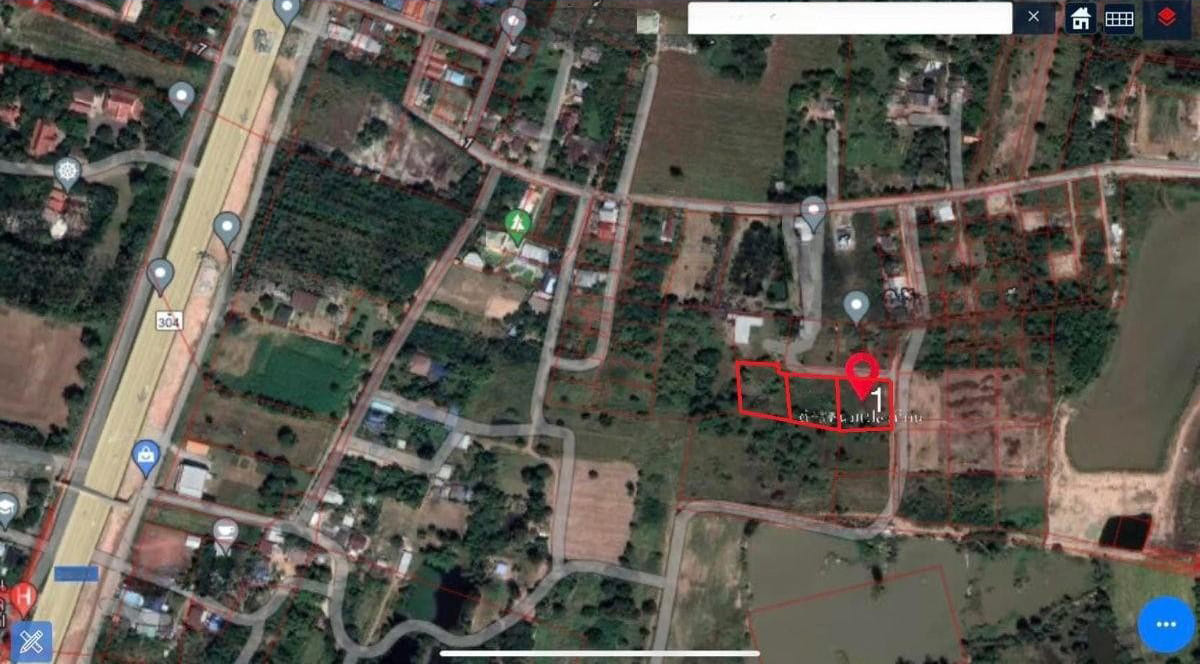Open the ruler and pencil measuring tool
The height and width of the screenshot is (664, 1200).
click(x=31, y=641)
